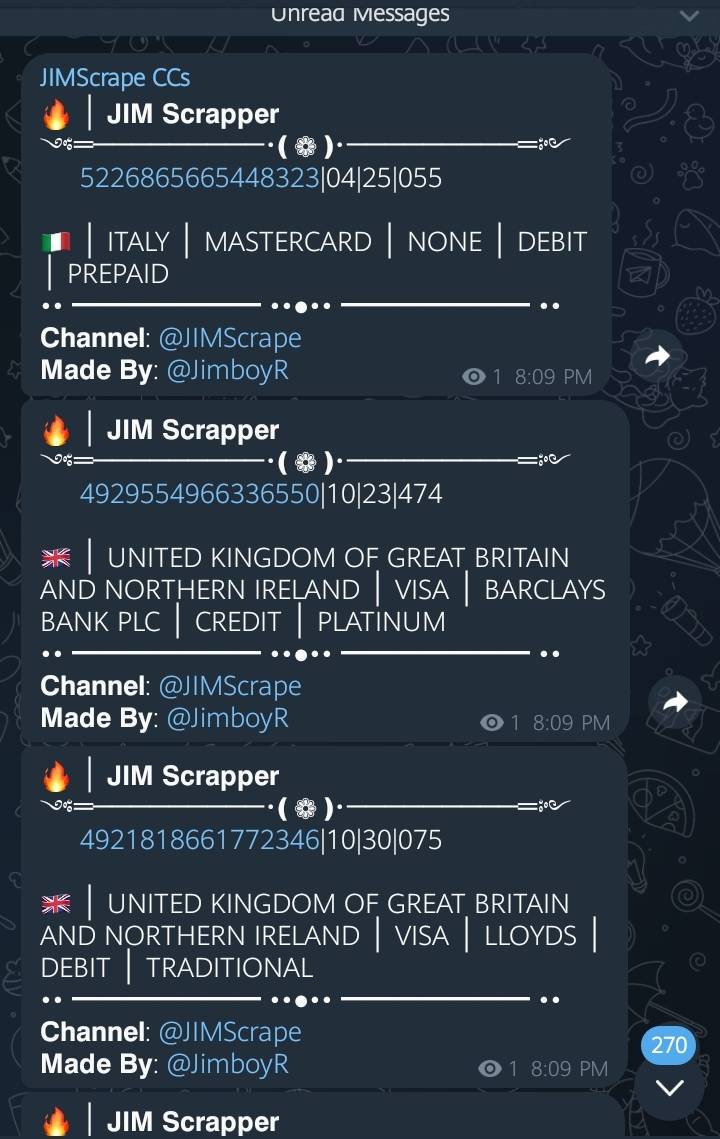Open the @JIMScrape link in the Italy message
Viewport: 720px width, 1139px height.
[230, 338]
